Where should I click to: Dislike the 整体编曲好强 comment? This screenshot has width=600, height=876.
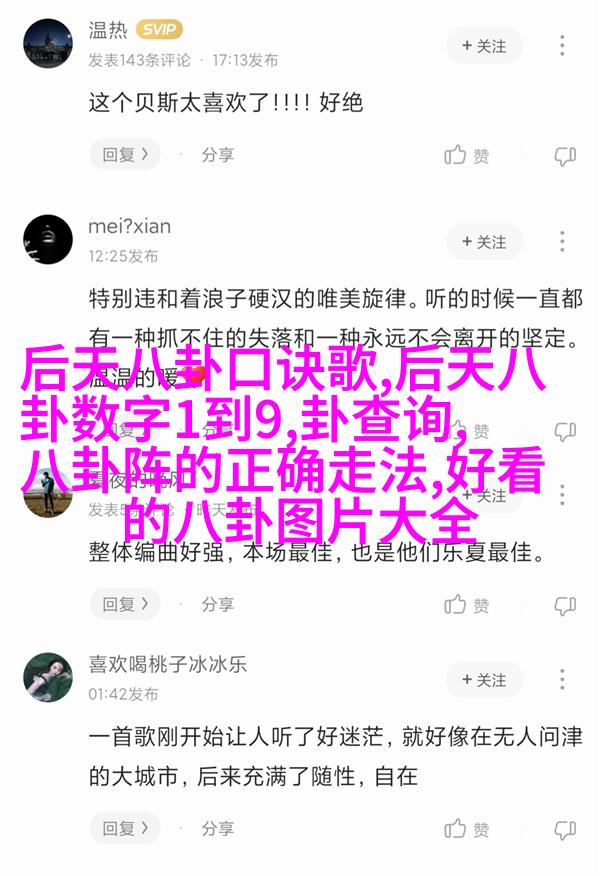coord(565,606)
